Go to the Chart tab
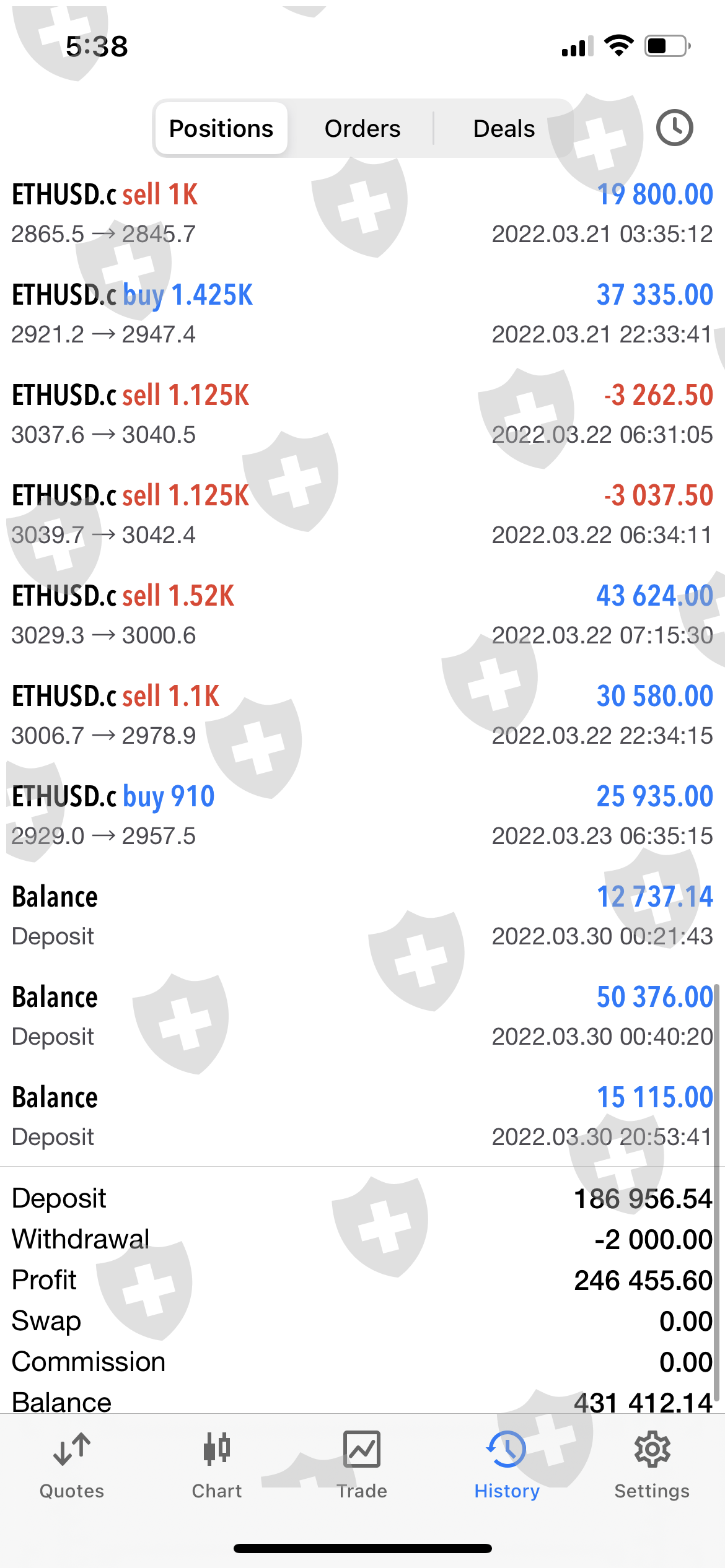The width and height of the screenshot is (725, 1568). pyautogui.click(x=217, y=1465)
